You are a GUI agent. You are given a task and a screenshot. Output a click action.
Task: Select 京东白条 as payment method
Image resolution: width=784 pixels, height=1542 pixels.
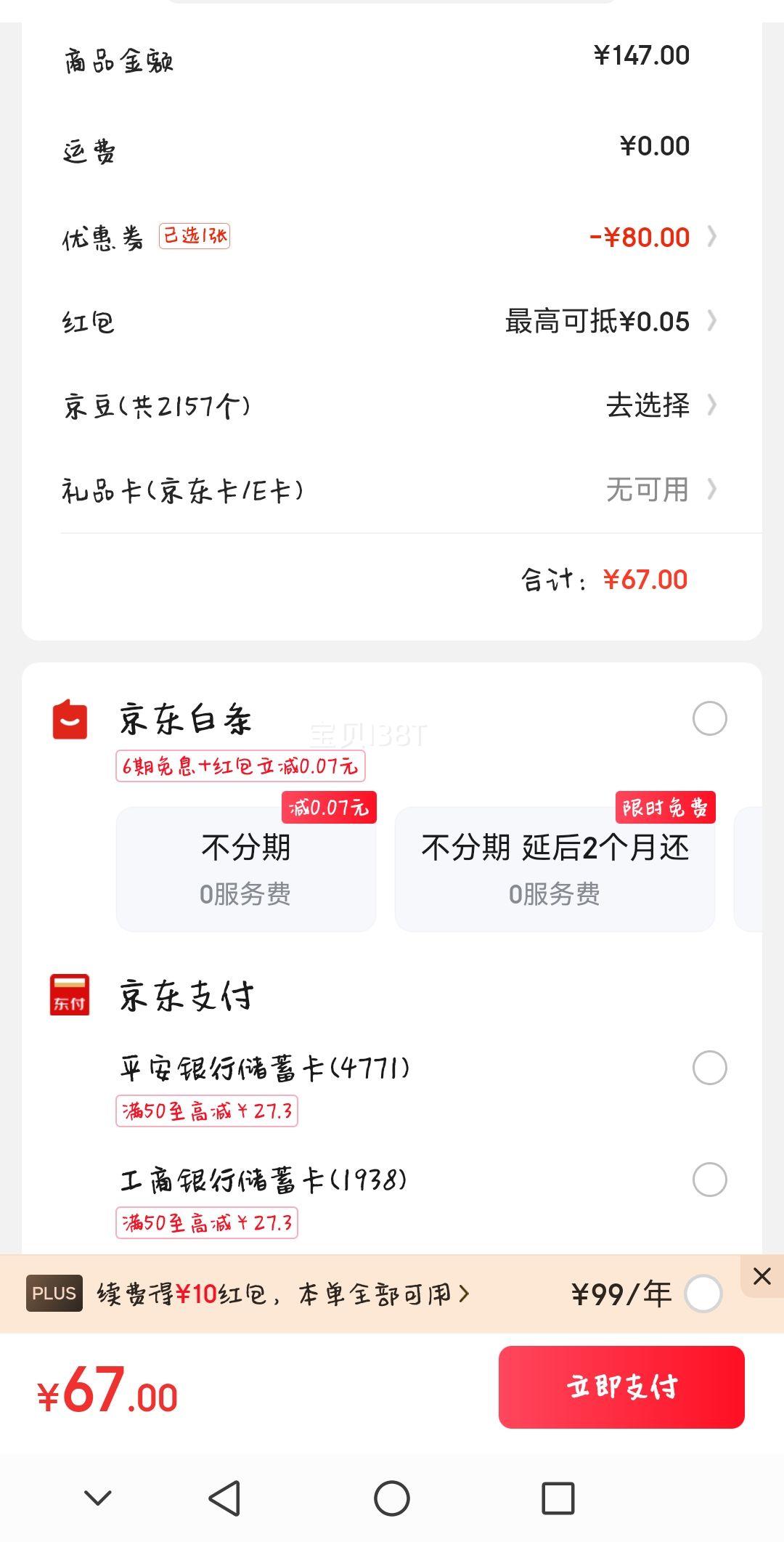point(709,718)
